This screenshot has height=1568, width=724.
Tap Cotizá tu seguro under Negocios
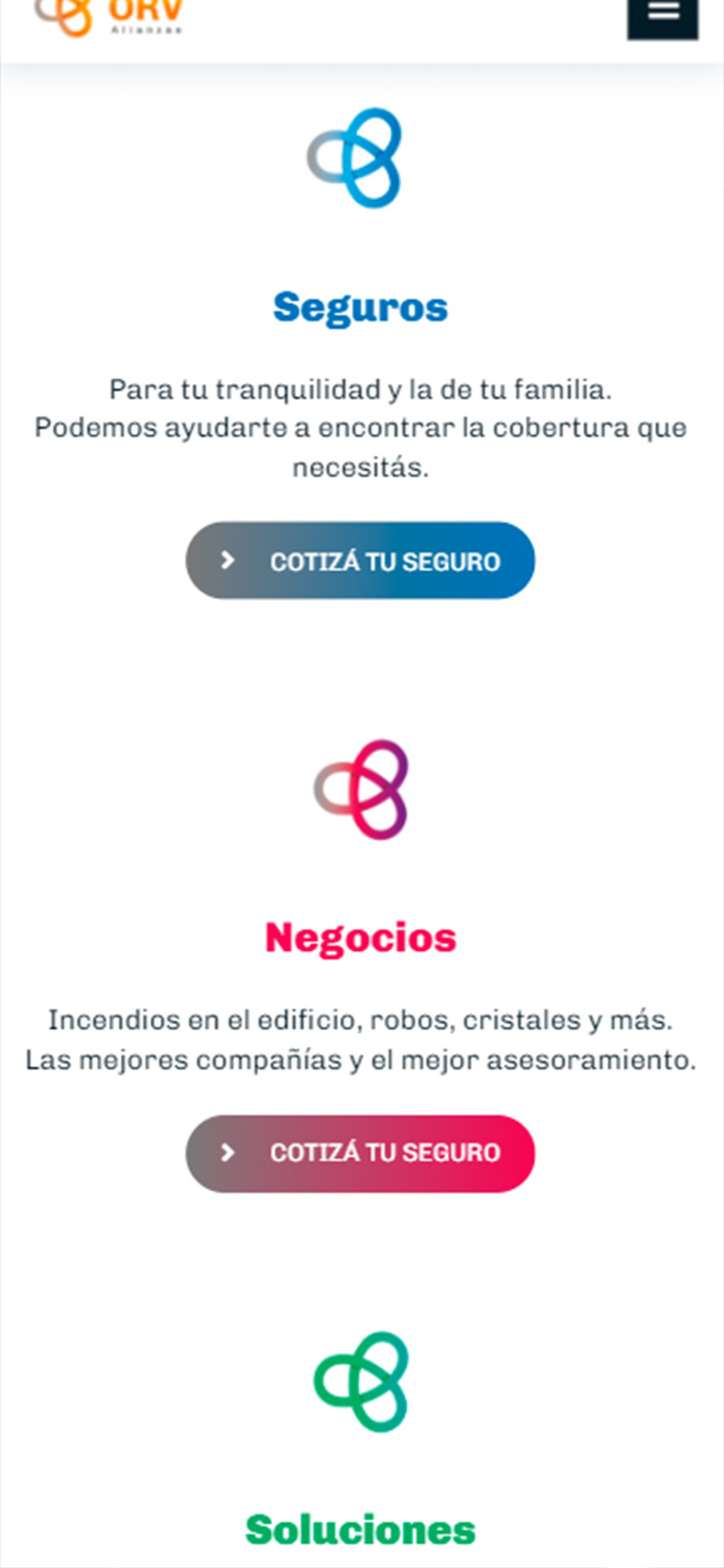click(x=361, y=1153)
